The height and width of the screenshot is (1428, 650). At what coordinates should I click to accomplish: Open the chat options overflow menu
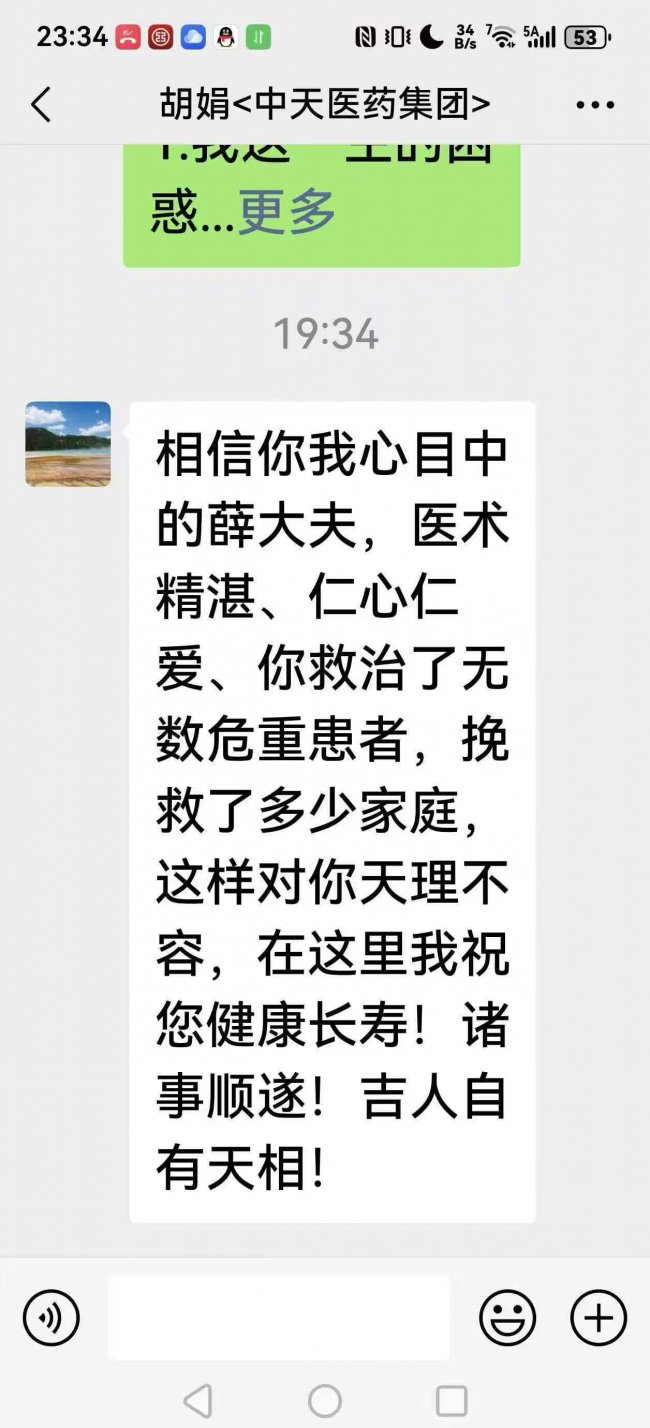[596, 105]
